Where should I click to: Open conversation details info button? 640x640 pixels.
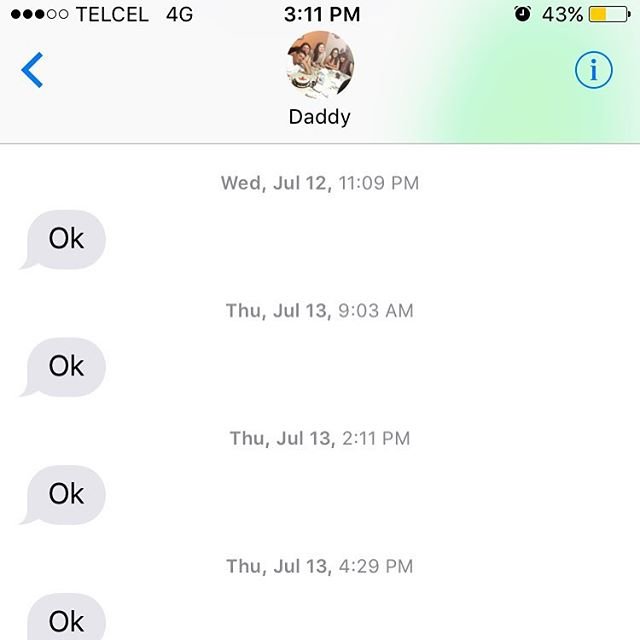pos(594,70)
